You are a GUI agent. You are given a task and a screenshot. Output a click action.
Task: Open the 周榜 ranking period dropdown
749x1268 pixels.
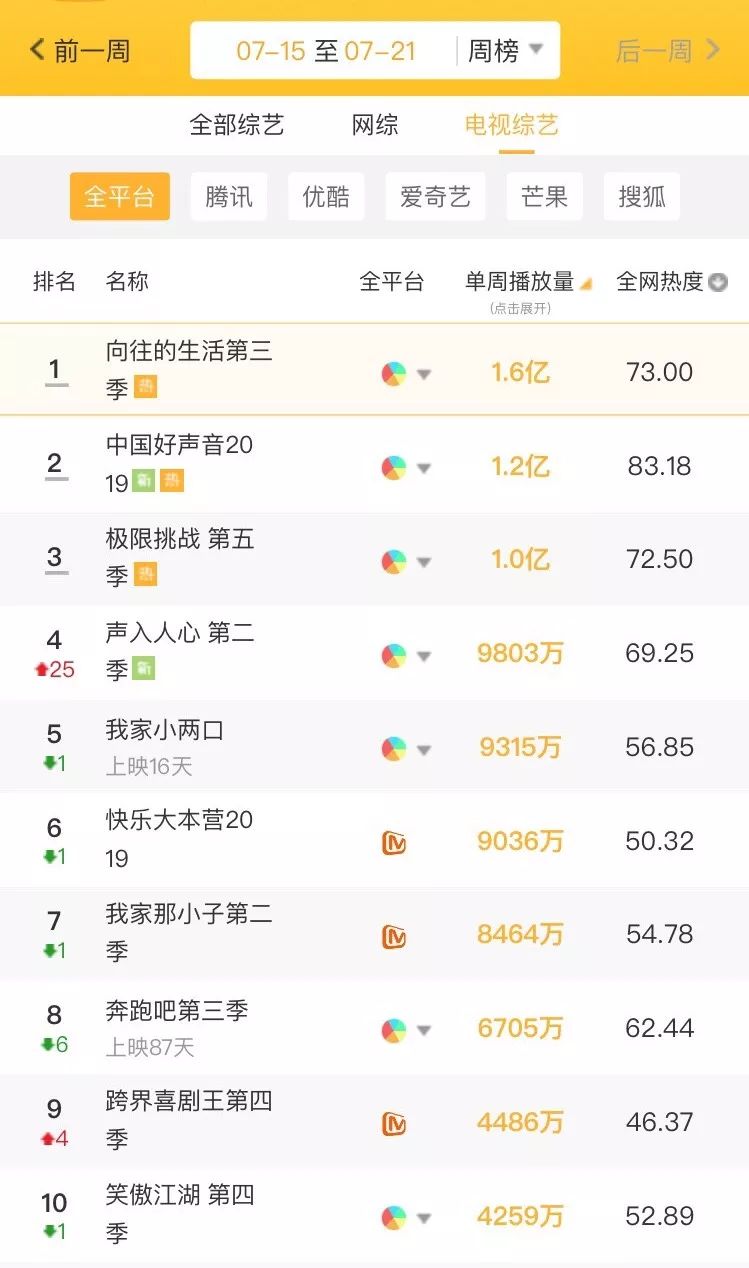pos(505,50)
